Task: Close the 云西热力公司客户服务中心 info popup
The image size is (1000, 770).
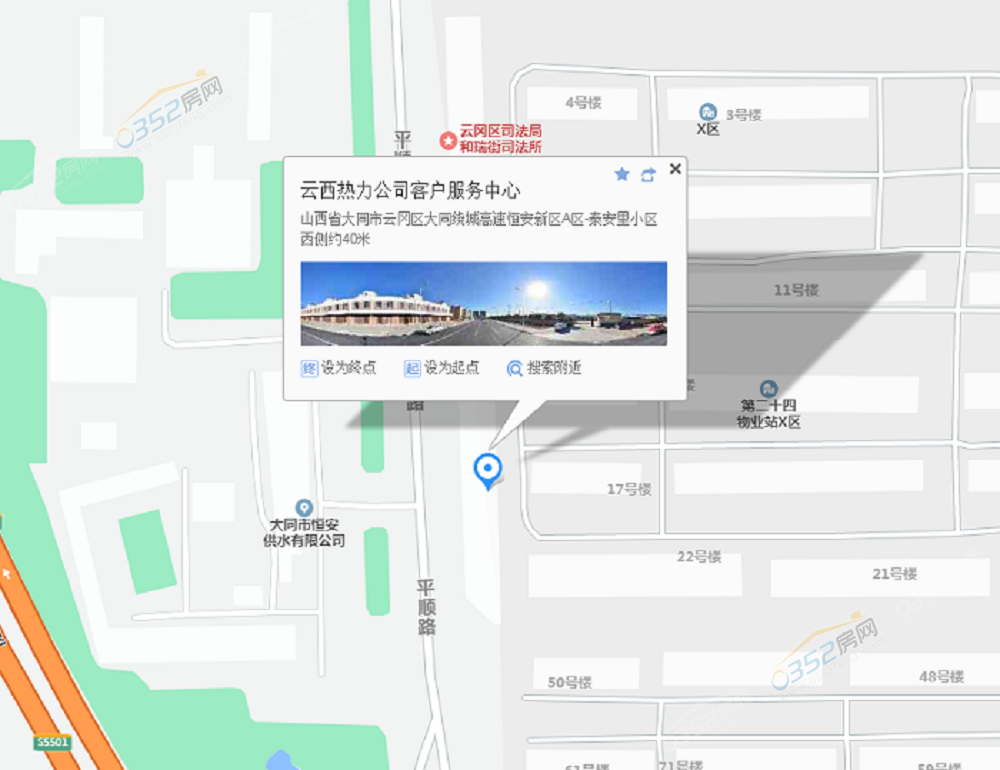Action: (675, 169)
